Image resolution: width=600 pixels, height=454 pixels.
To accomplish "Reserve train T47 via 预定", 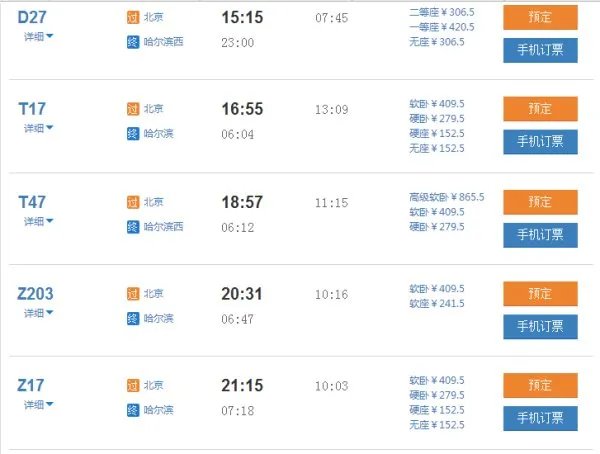I will 540,201.
